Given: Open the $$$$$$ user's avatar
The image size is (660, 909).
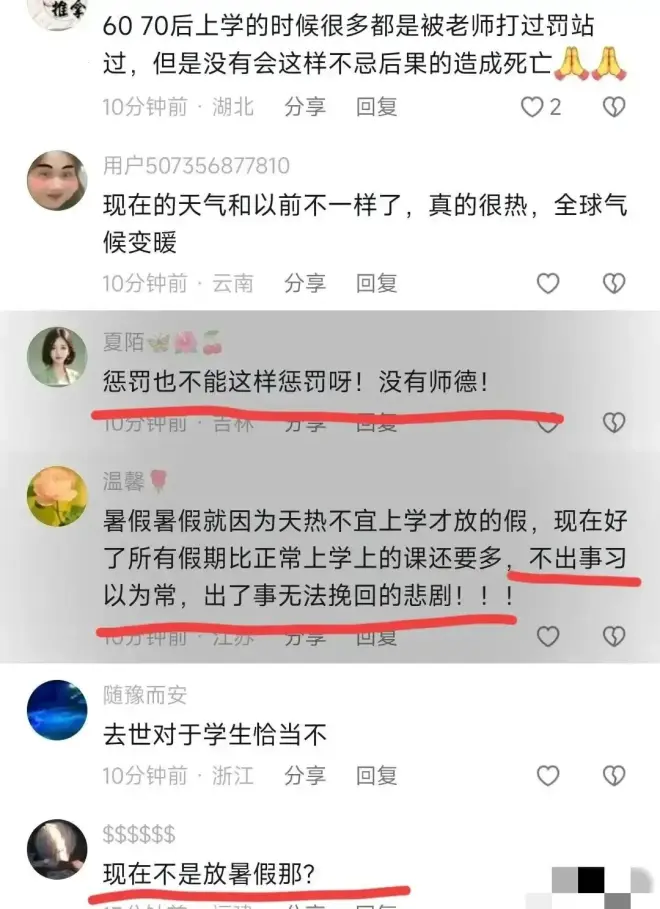Looking at the screenshot, I should [57, 850].
